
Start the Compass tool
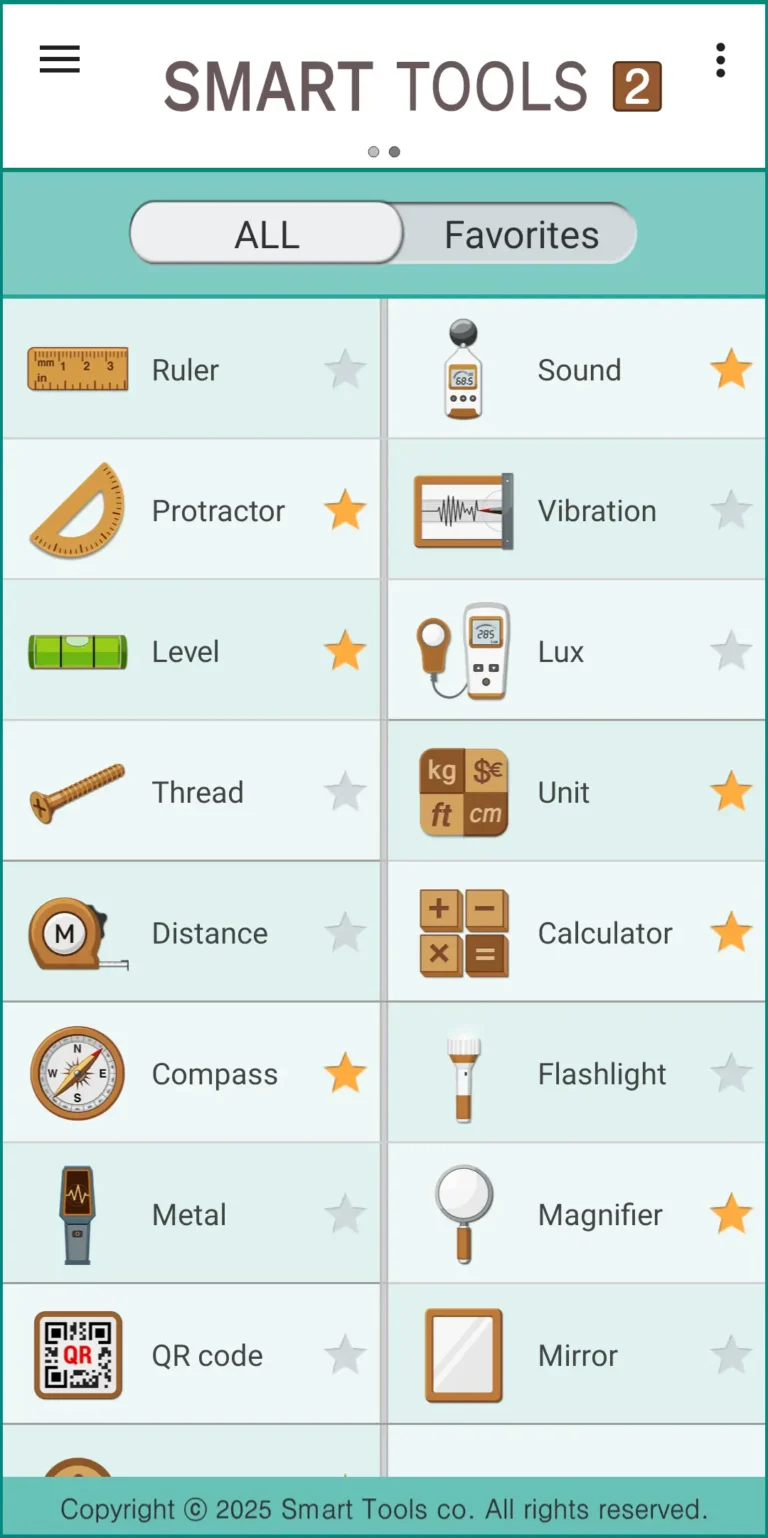[214, 1073]
